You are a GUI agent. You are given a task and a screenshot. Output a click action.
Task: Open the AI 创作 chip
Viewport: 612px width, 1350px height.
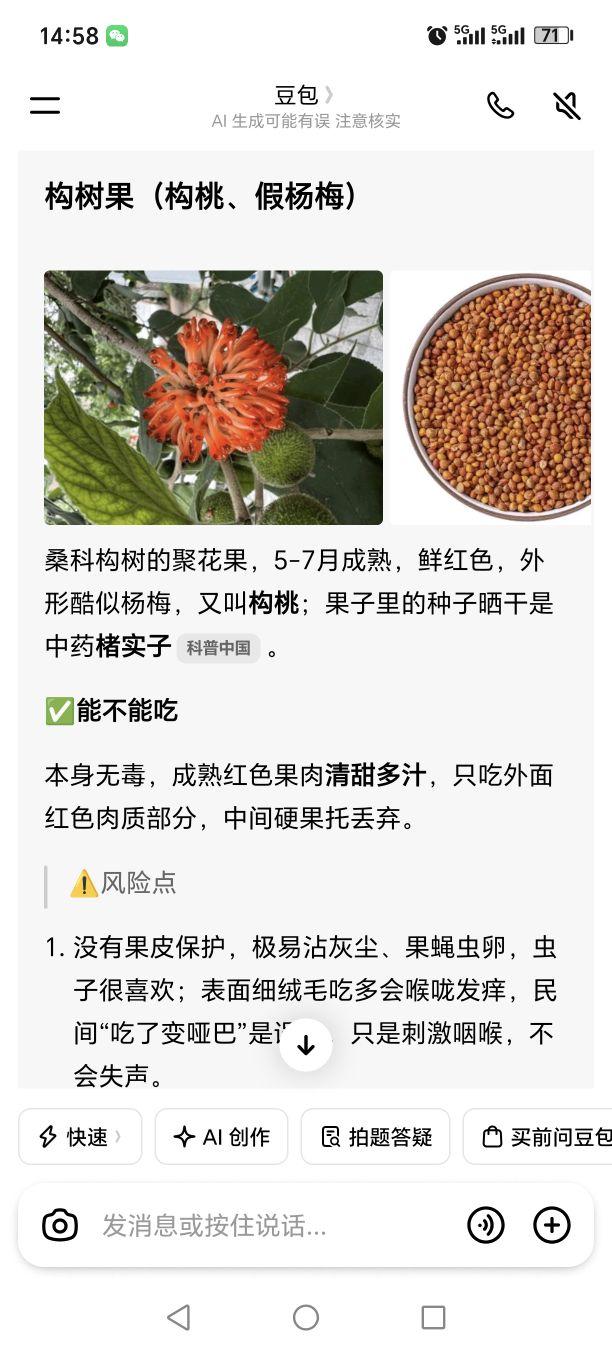click(x=221, y=1136)
